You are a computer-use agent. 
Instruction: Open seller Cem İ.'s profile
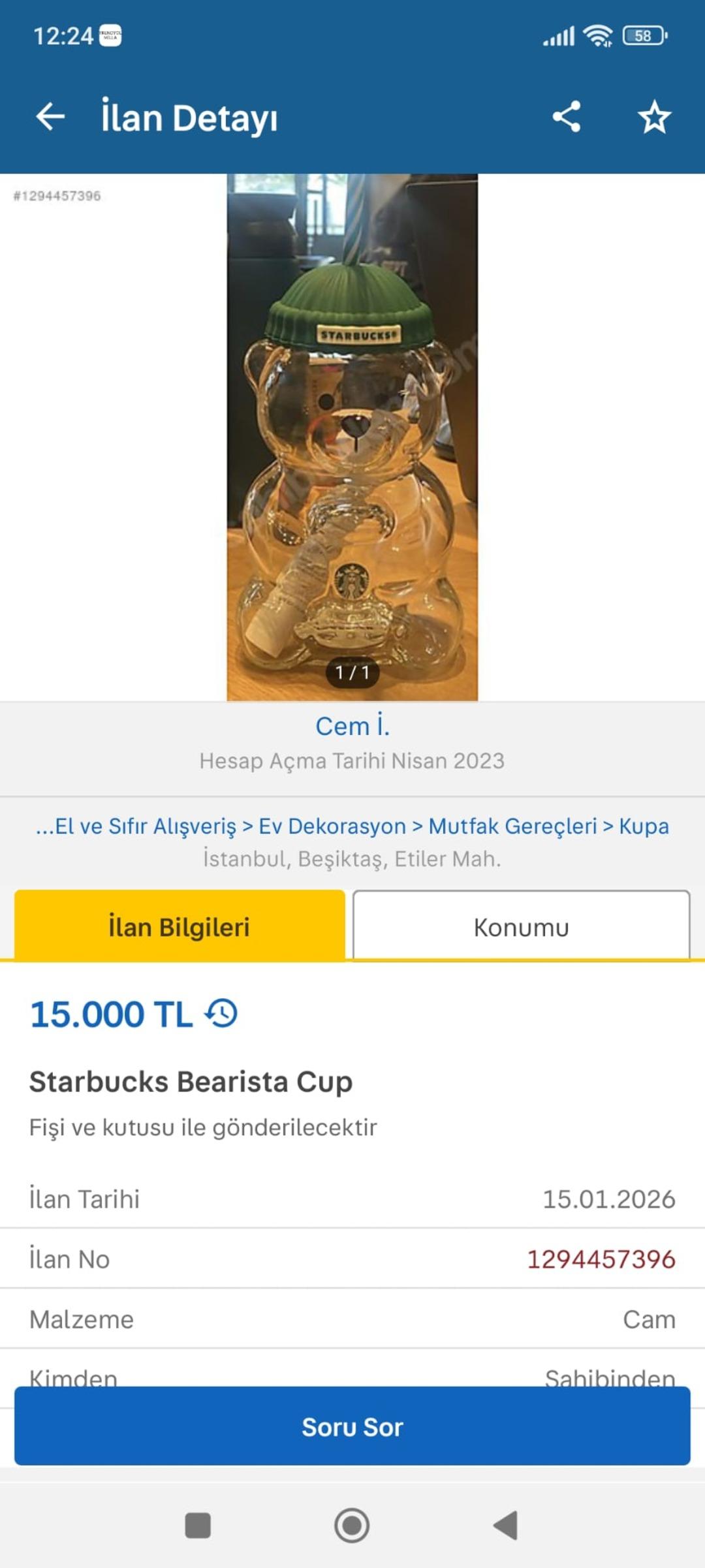[352, 726]
